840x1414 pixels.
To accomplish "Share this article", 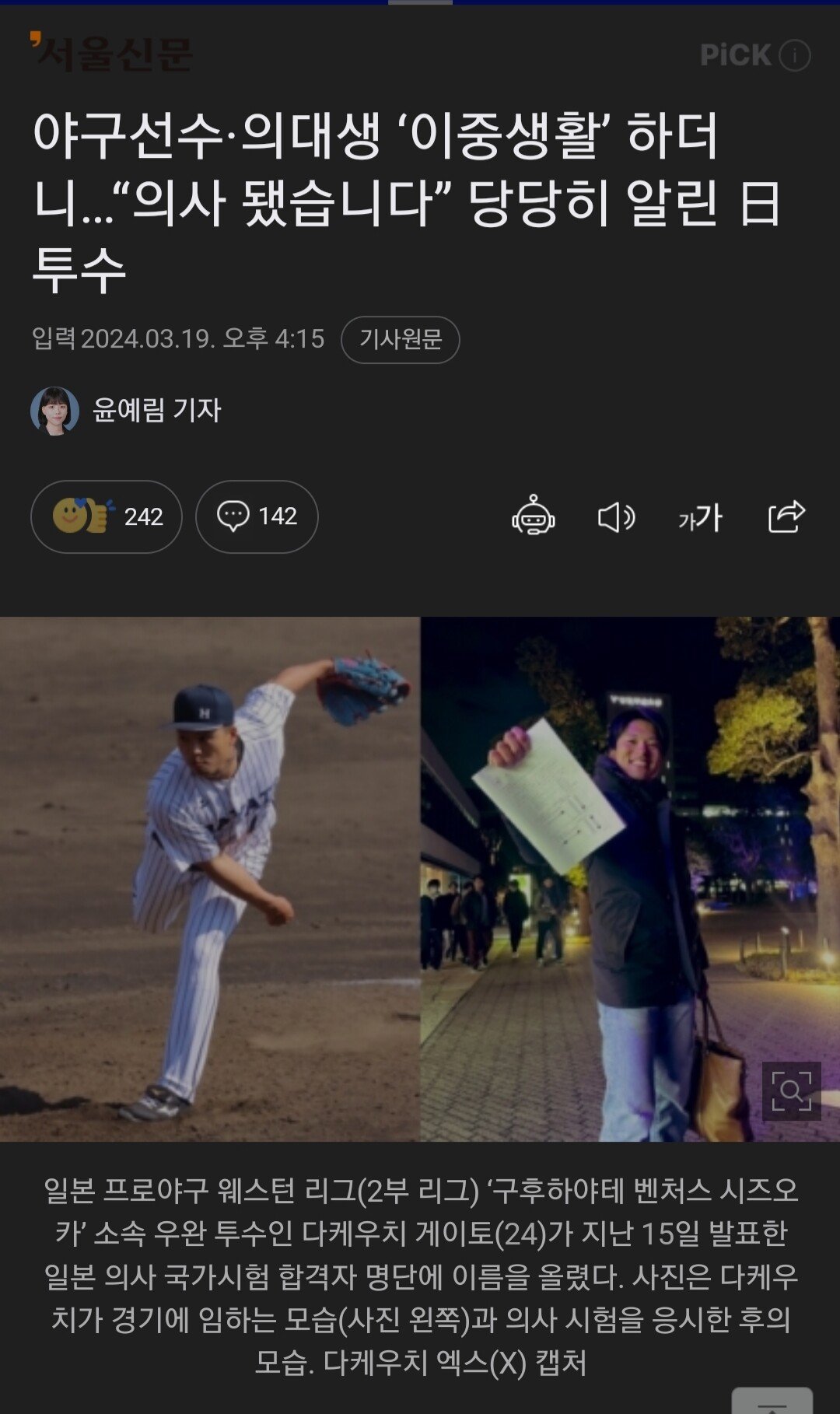I will [x=786, y=516].
